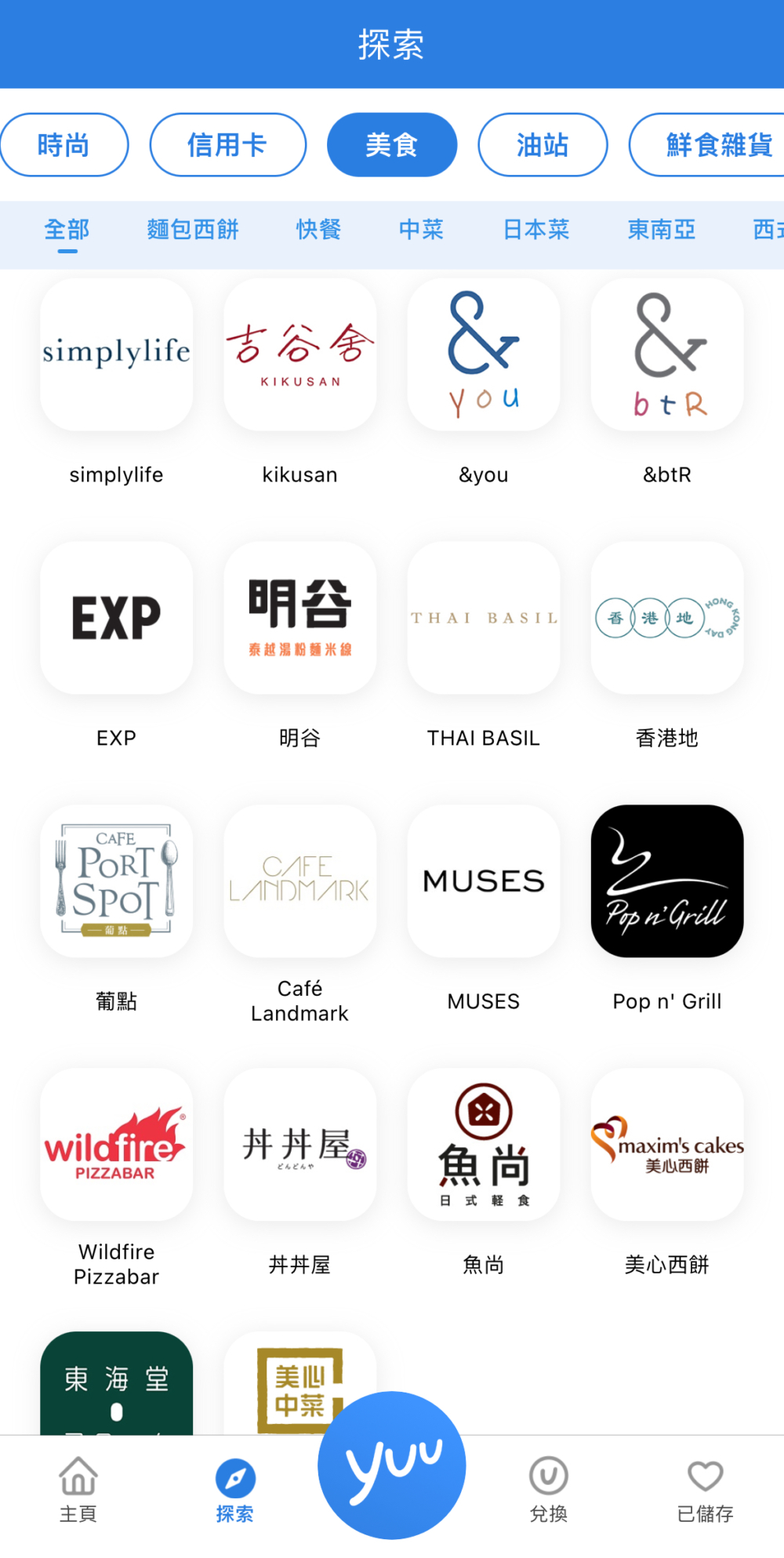The height and width of the screenshot is (1558, 784).
Task: Open the Wildfire Pizzabar brand tile
Action: 116,1145
